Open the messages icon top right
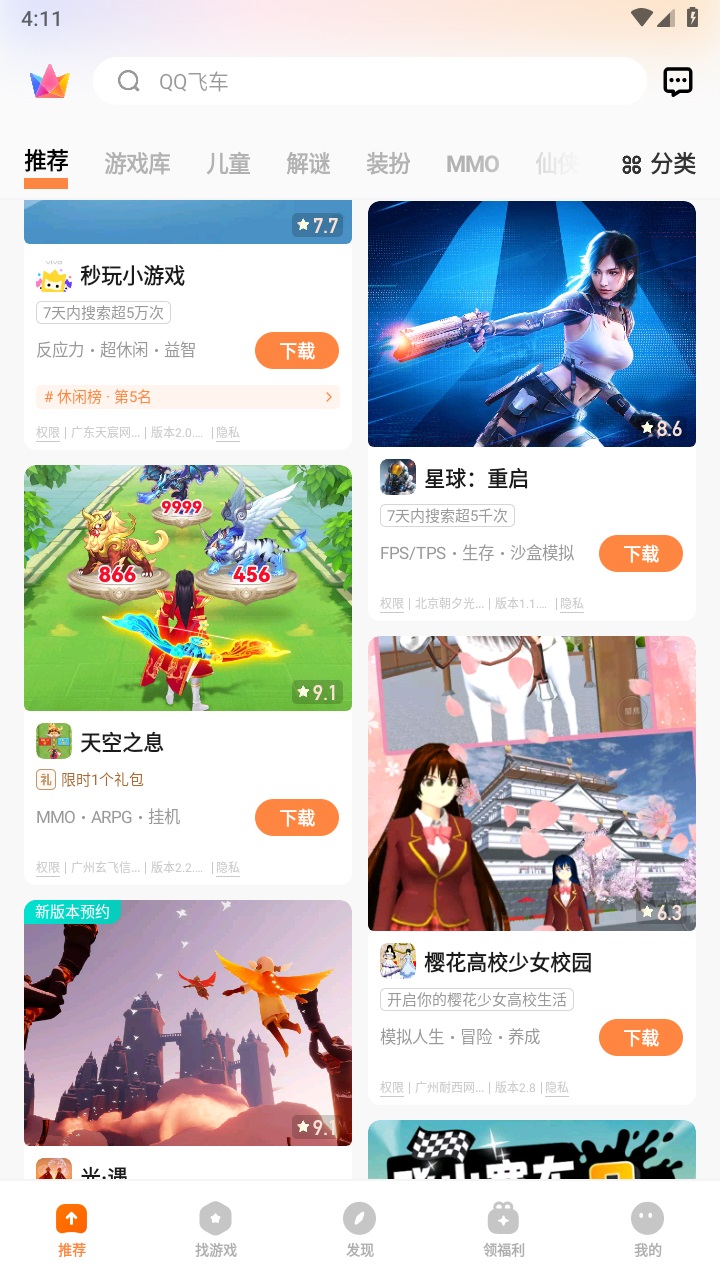Image resolution: width=720 pixels, height=1280 pixels. click(x=677, y=81)
